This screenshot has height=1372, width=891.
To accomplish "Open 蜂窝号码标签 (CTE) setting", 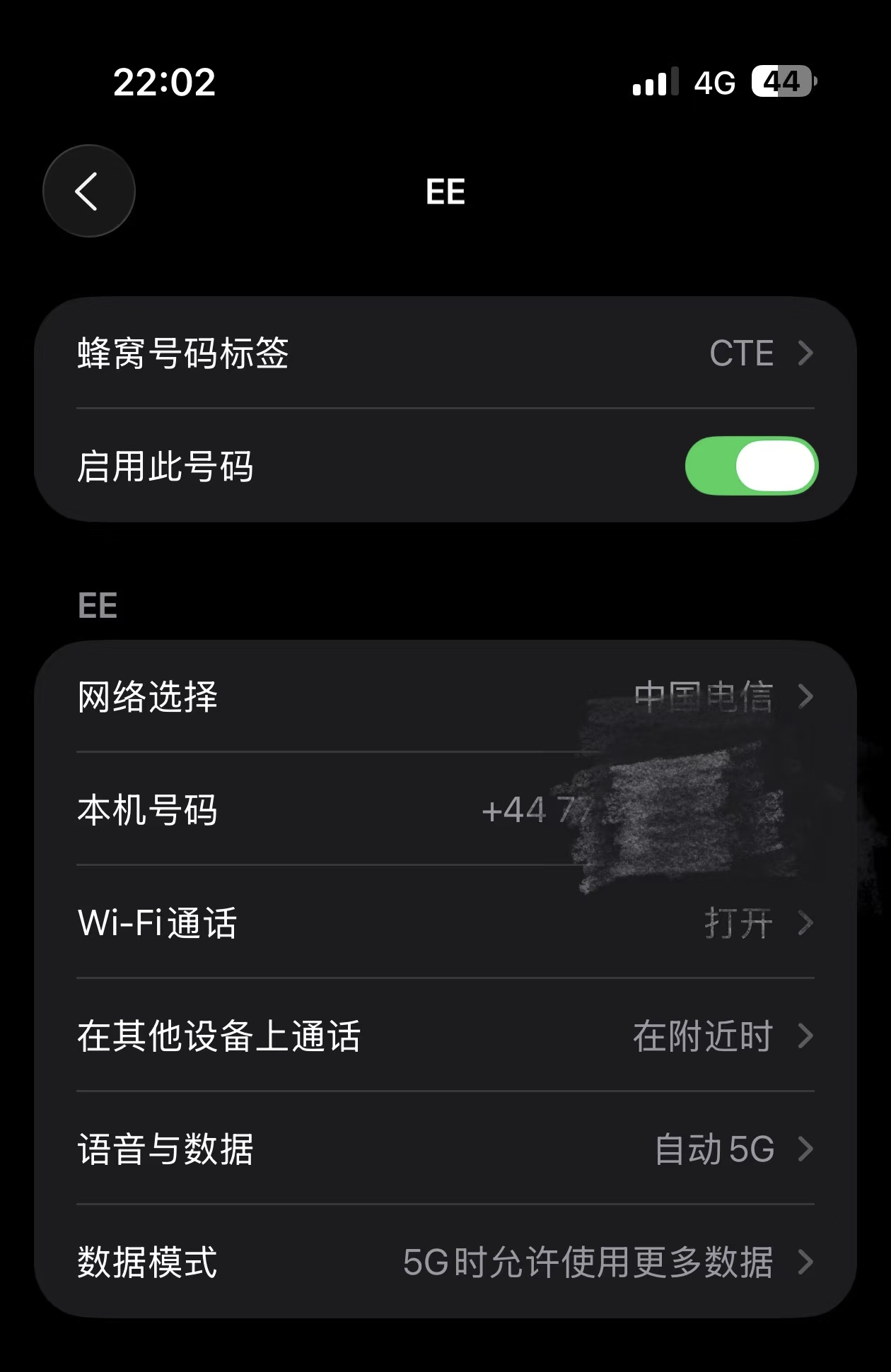I will 445,353.
